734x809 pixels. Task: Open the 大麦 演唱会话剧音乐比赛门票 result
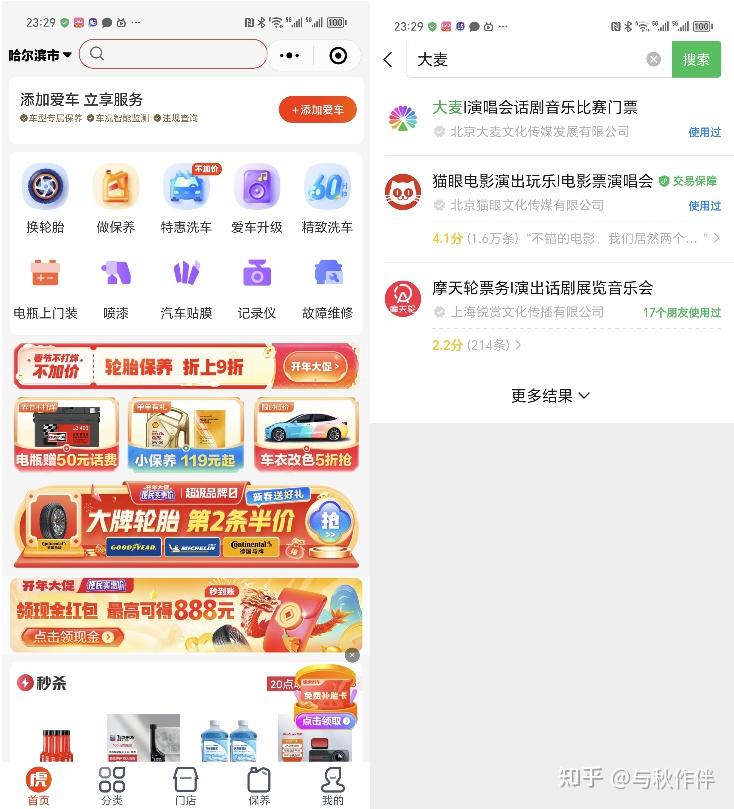pyautogui.click(x=535, y=118)
